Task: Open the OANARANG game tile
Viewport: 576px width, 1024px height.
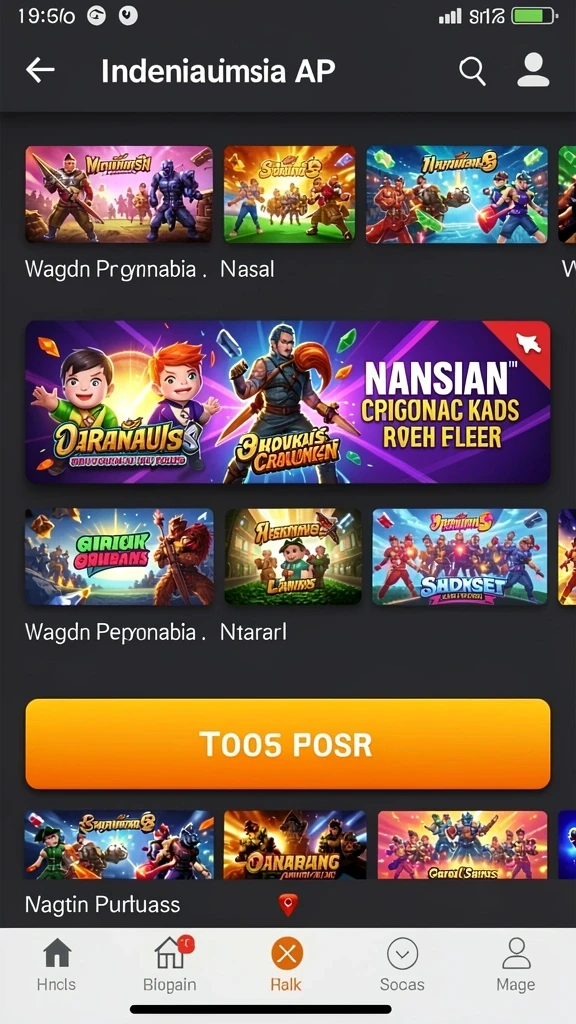Action: (x=295, y=844)
